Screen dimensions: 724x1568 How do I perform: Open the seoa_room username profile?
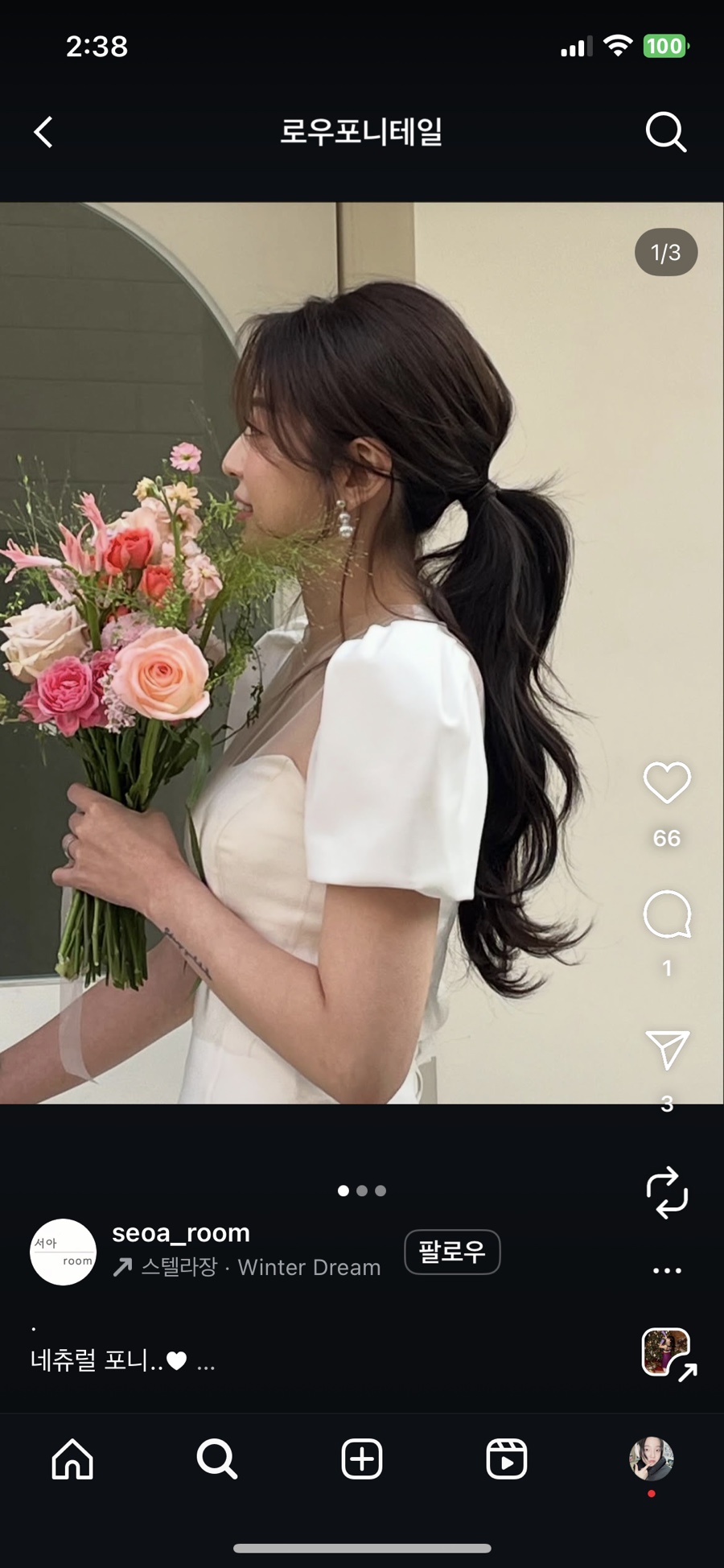point(179,1233)
